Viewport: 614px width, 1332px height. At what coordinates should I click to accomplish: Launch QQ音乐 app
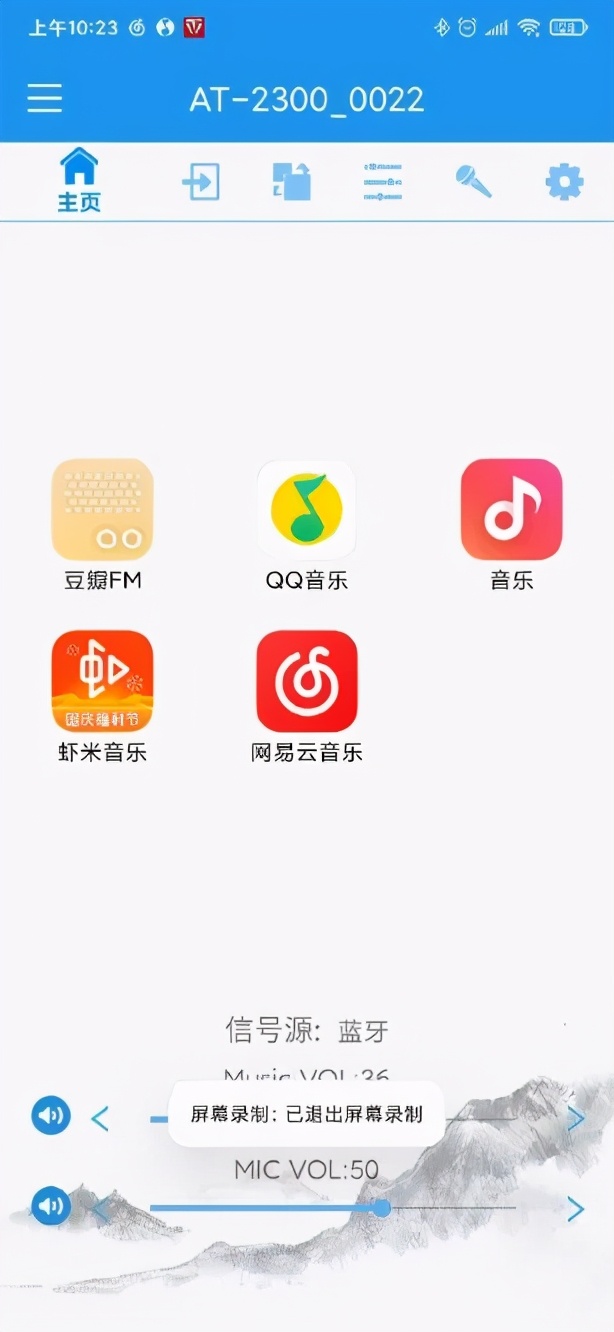click(306, 510)
